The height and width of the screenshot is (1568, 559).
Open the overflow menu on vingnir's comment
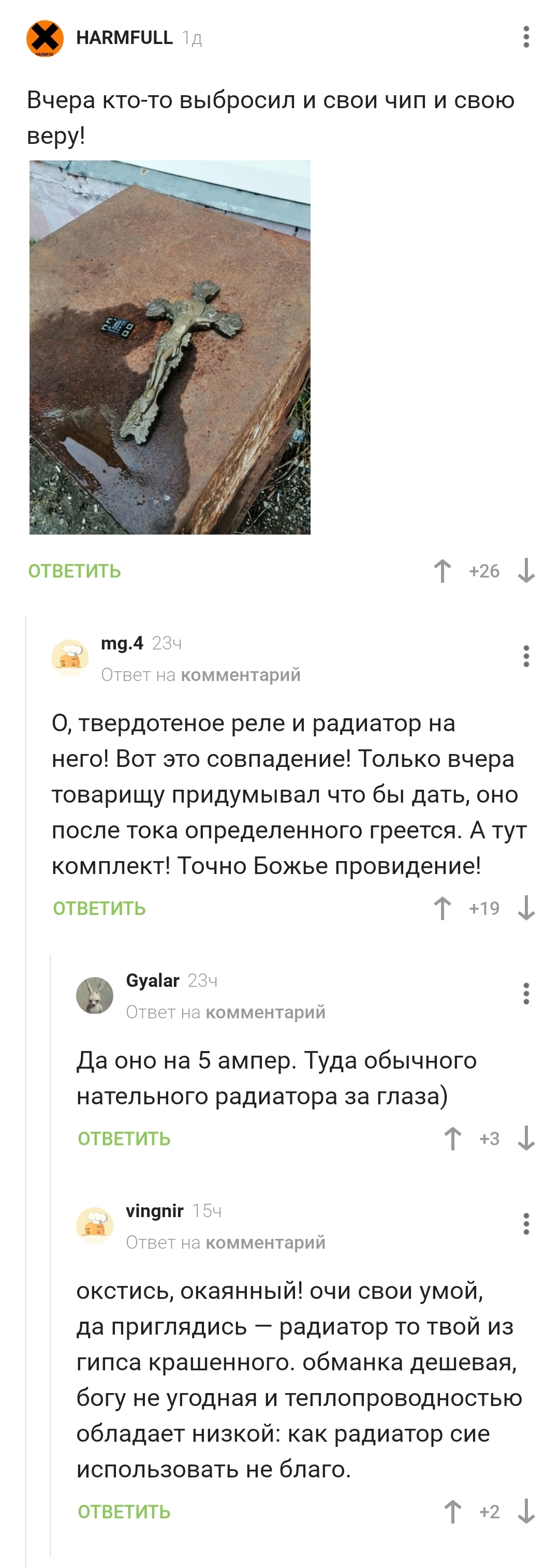click(526, 1223)
